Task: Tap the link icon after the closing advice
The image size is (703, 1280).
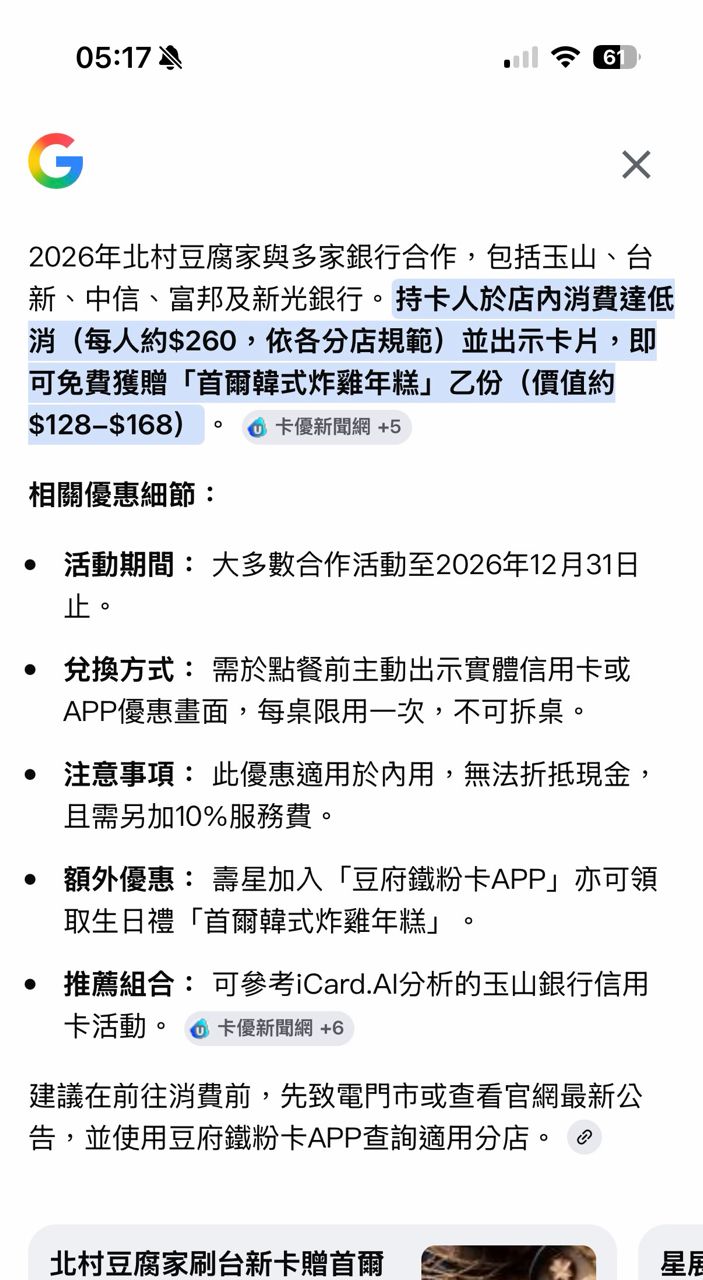Action: point(584,1137)
